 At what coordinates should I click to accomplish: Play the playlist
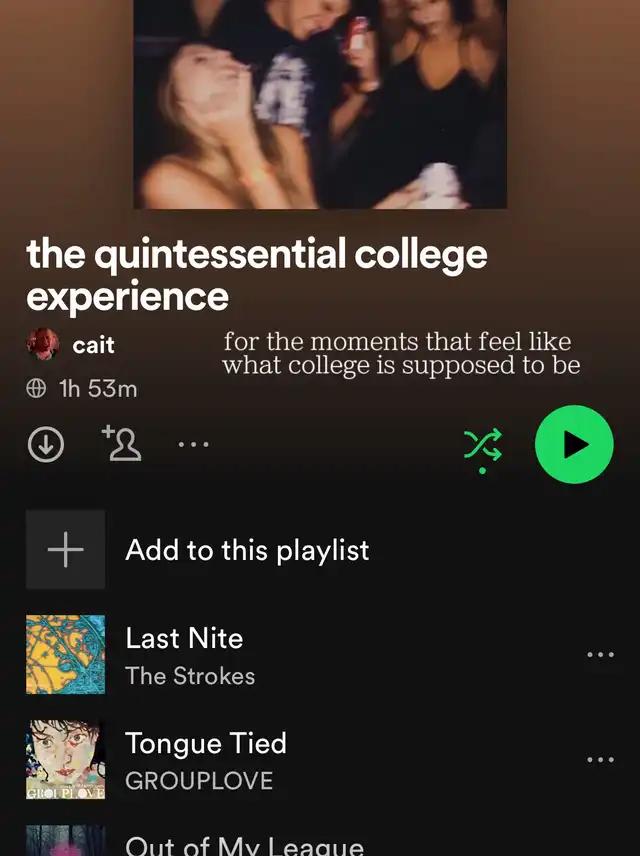pos(574,445)
